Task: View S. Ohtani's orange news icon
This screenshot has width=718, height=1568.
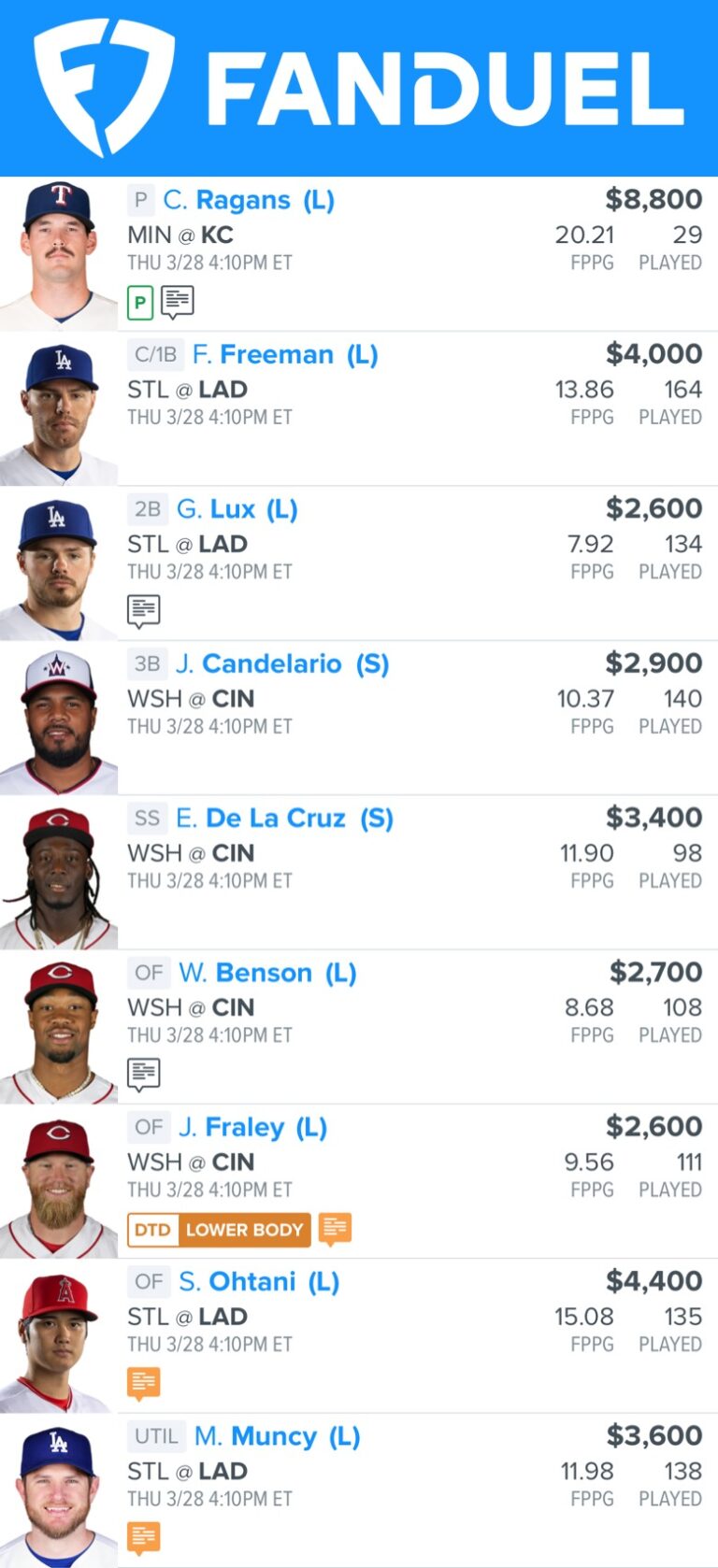Action: click(146, 1383)
